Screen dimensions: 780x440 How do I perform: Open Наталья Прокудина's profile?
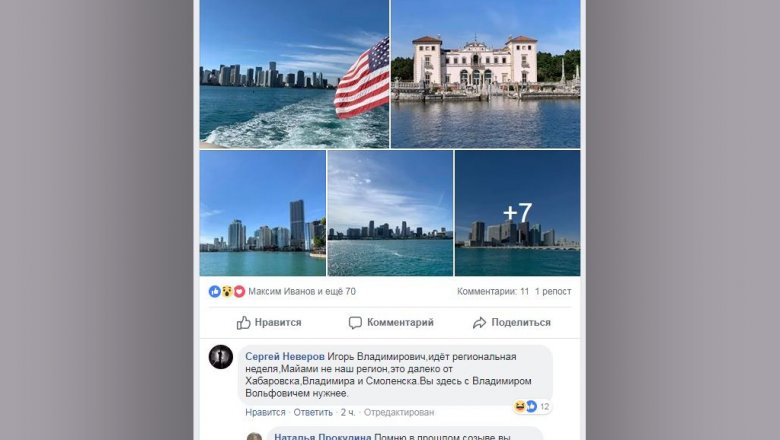[x=307, y=437]
